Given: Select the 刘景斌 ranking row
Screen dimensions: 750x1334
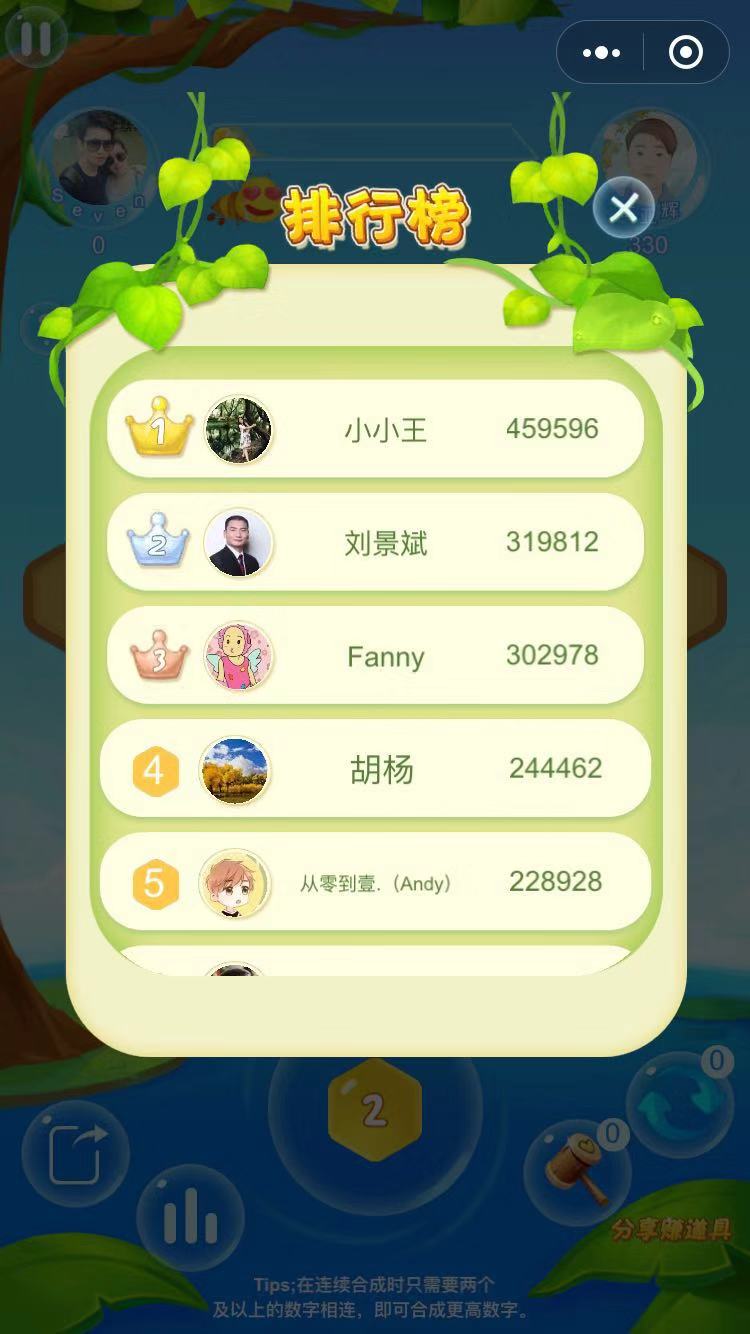Looking at the screenshot, I should pos(375,543).
